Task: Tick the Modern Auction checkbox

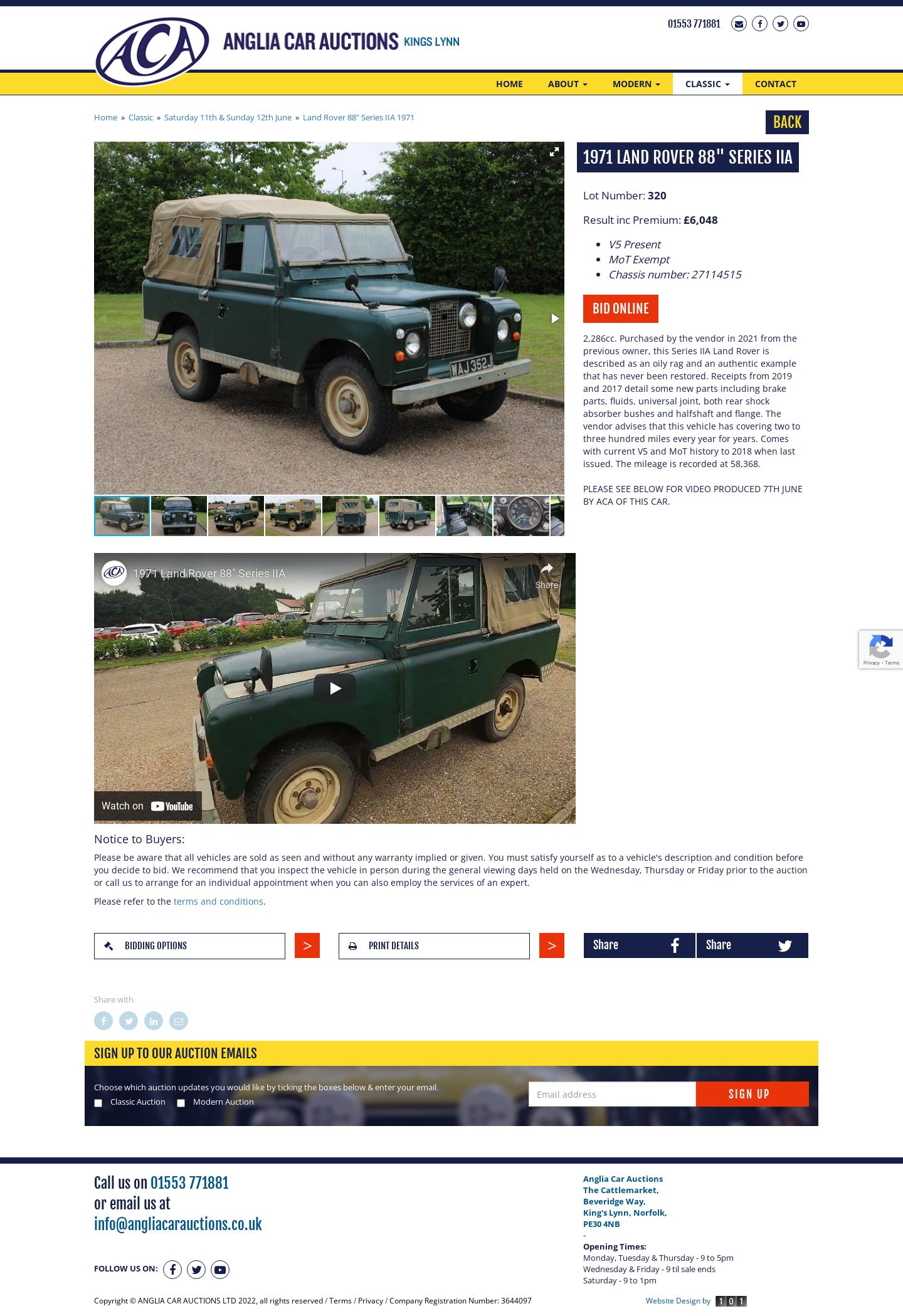Action: click(181, 1103)
